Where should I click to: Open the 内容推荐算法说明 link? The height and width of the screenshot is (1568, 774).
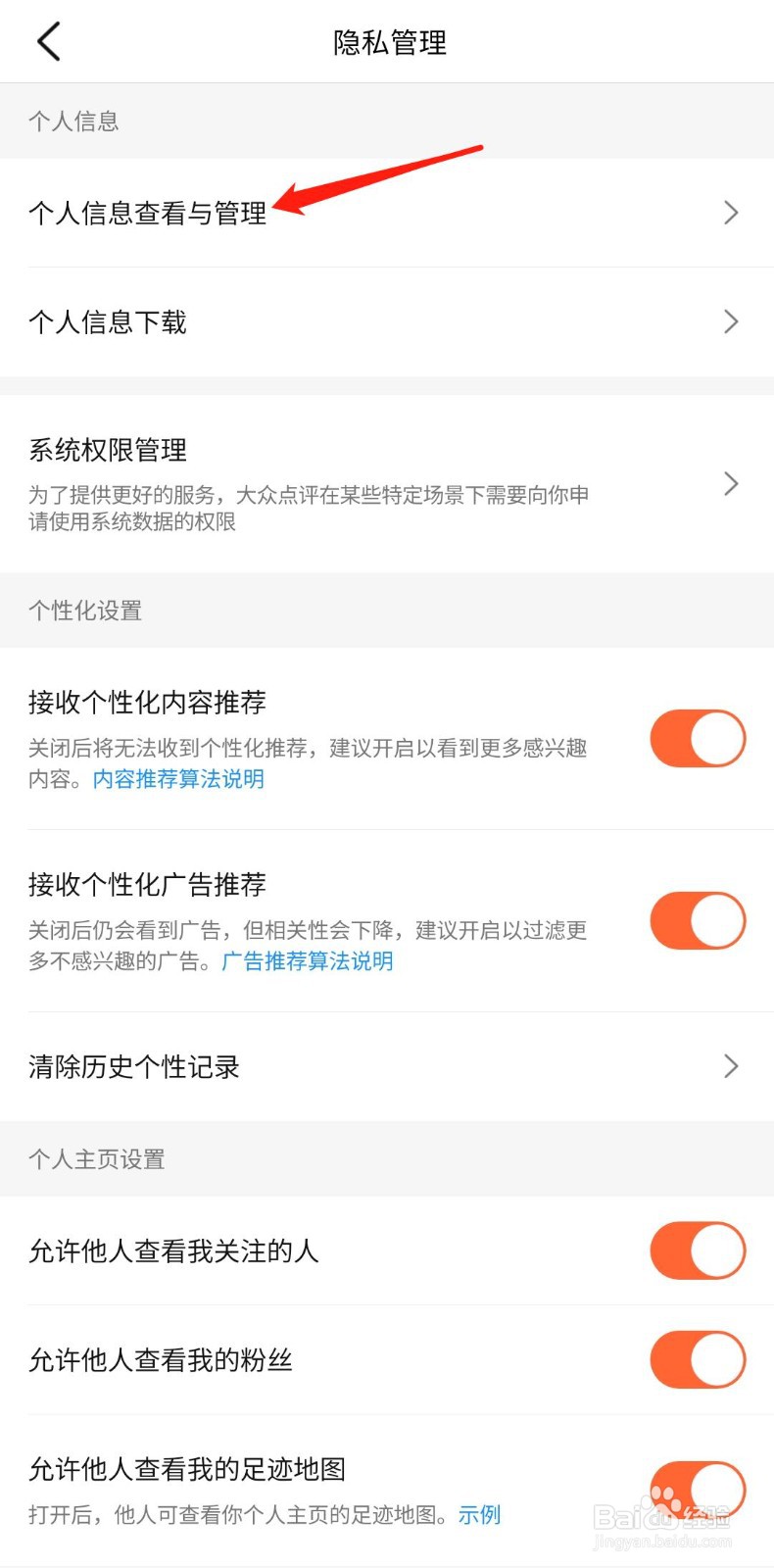pyautogui.click(x=176, y=779)
